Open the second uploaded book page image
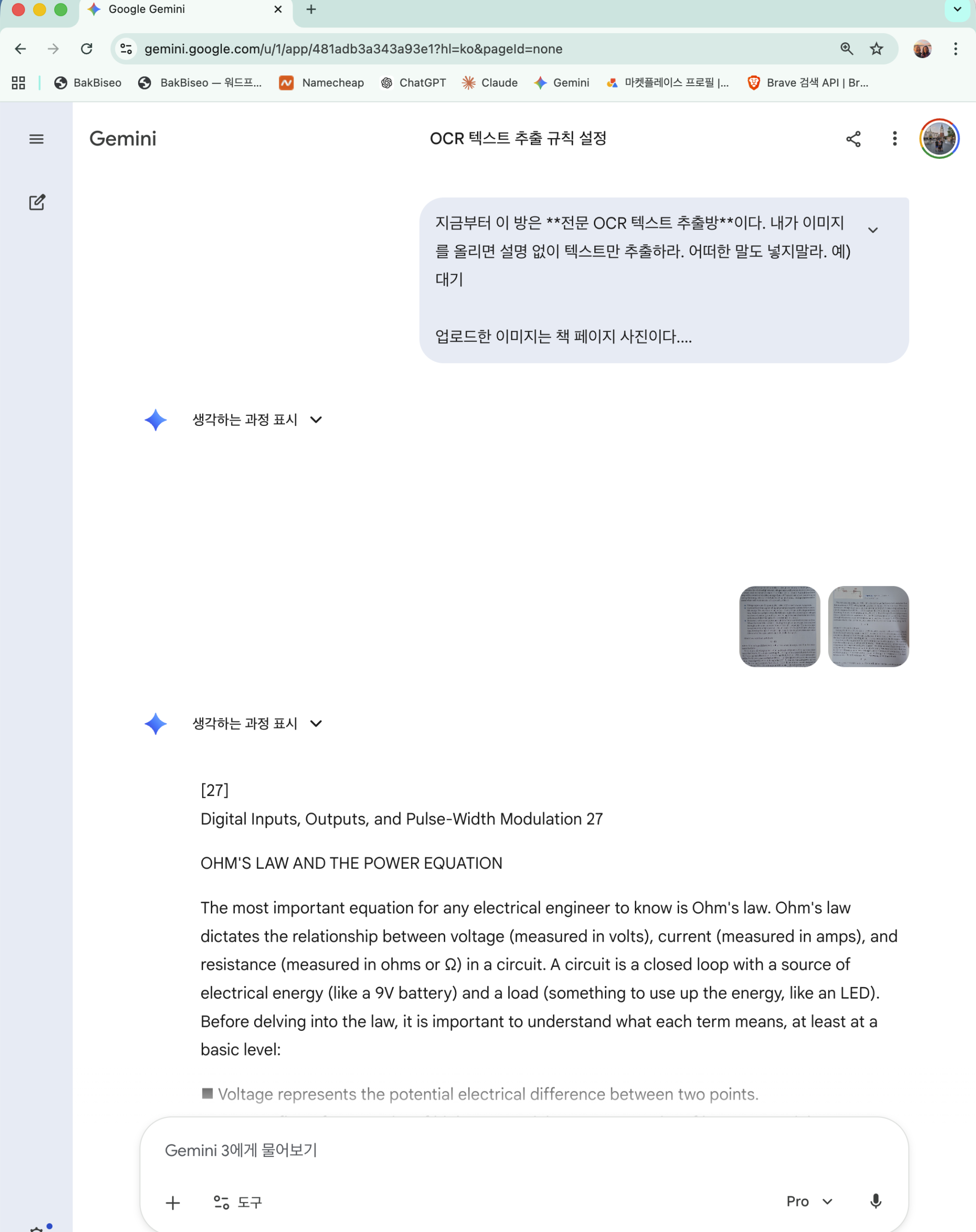Image resolution: width=976 pixels, height=1232 pixels. click(x=868, y=626)
